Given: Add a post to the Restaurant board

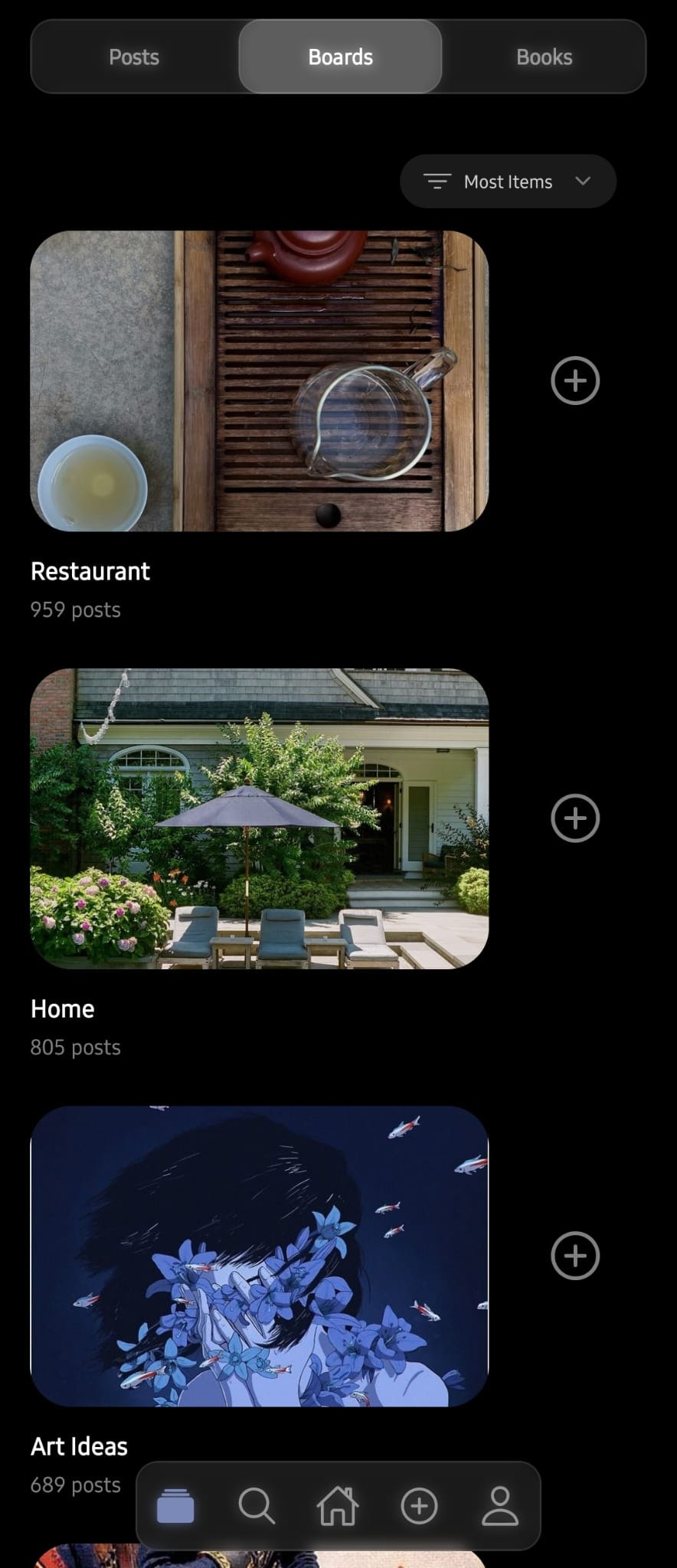Looking at the screenshot, I should pyautogui.click(x=574, y=381).
